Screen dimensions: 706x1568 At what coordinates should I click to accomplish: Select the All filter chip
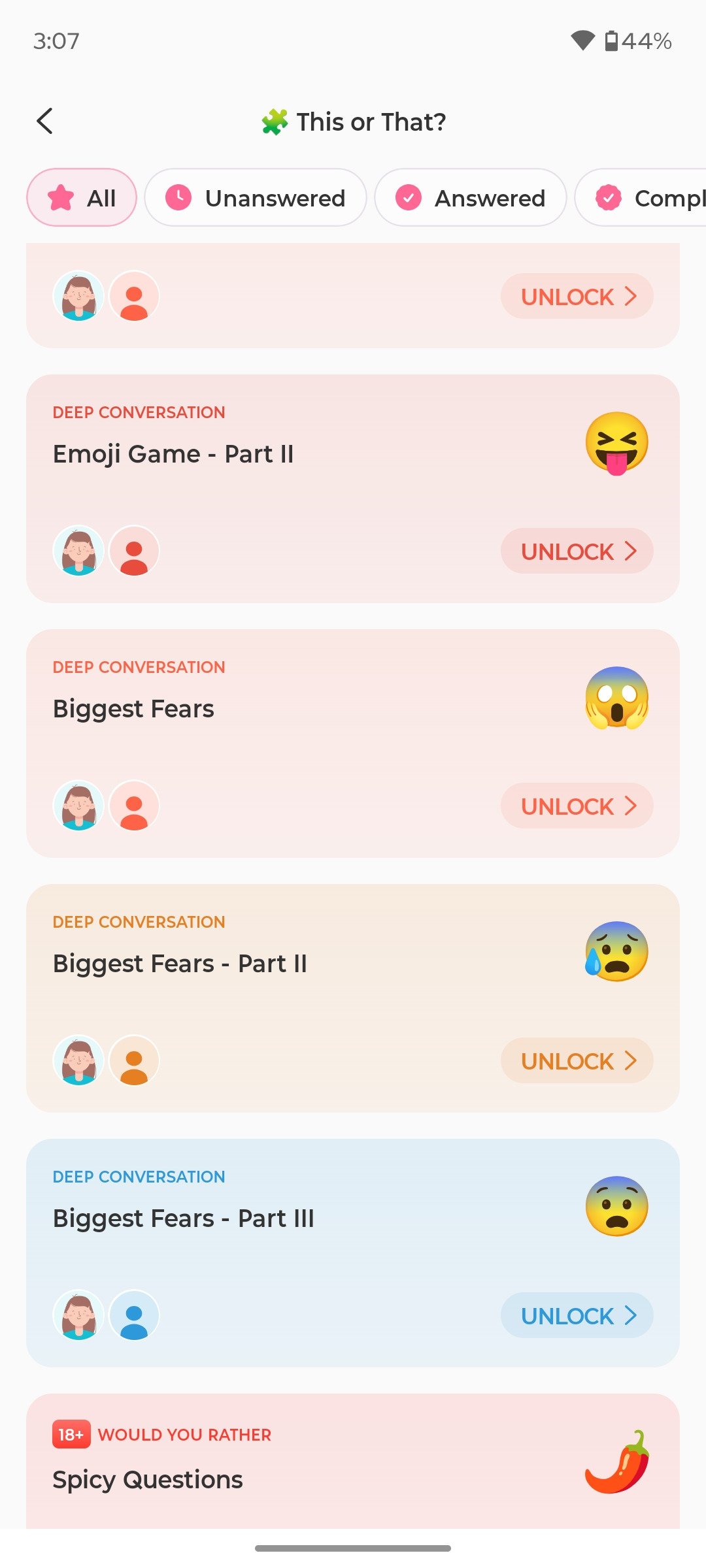[82, 197]
